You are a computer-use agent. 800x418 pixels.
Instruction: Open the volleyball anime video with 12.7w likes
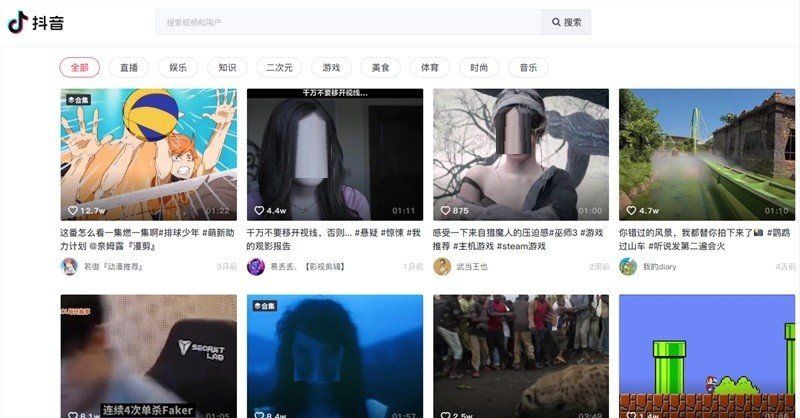tap(148, 153)
